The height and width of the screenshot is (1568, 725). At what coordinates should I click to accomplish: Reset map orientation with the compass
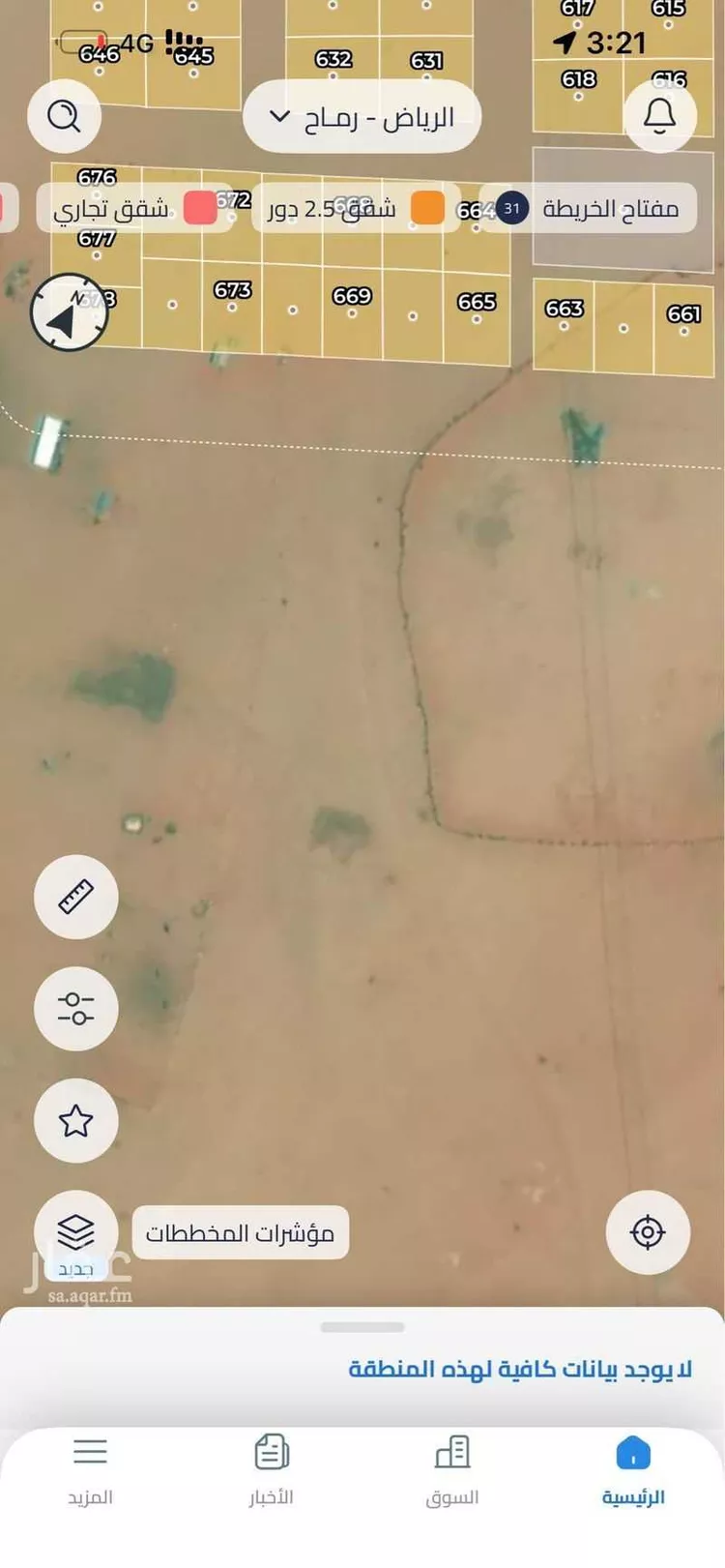point(69,312)
